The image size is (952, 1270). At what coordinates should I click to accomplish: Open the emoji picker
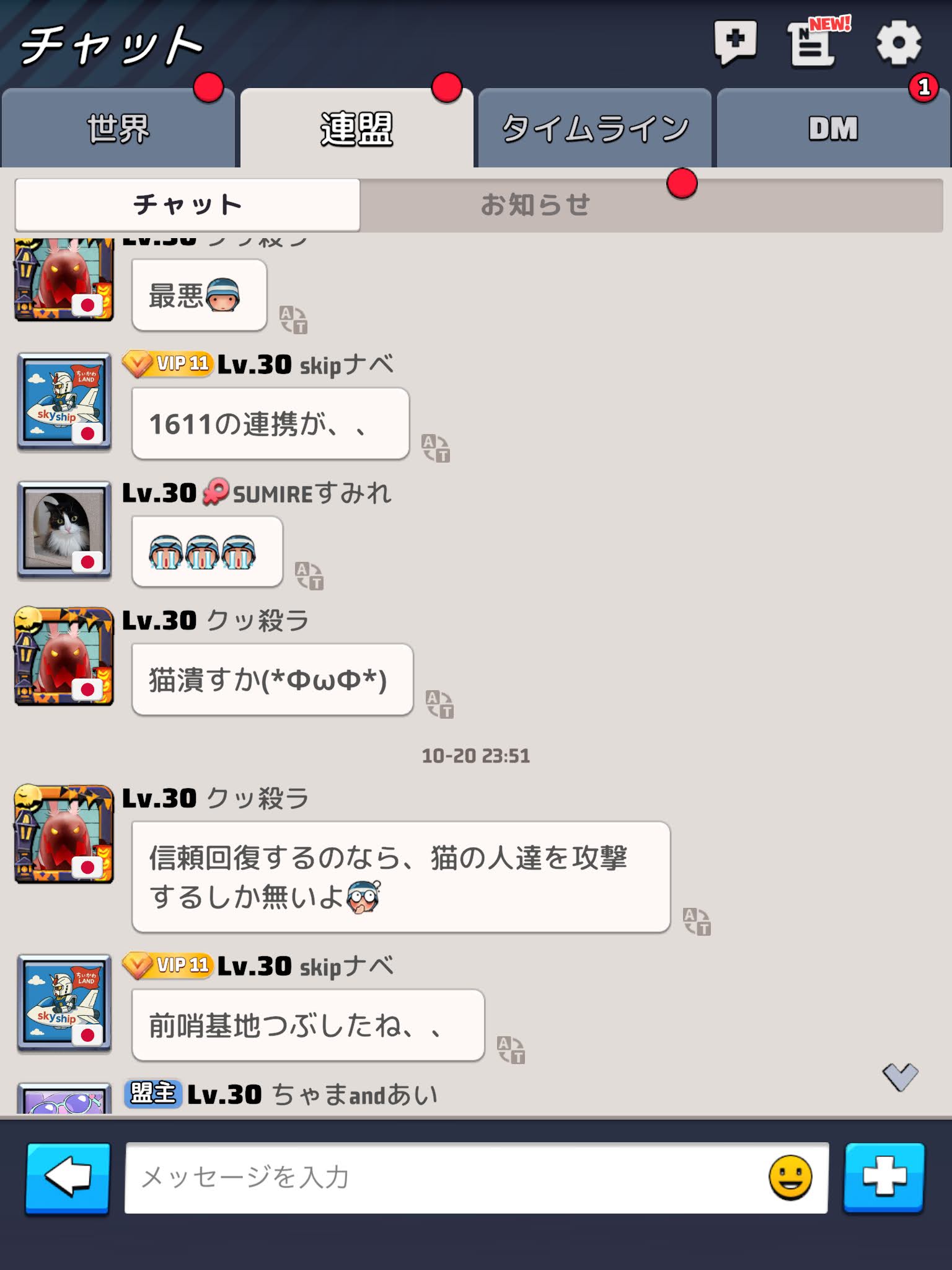tap(790, 1177)
